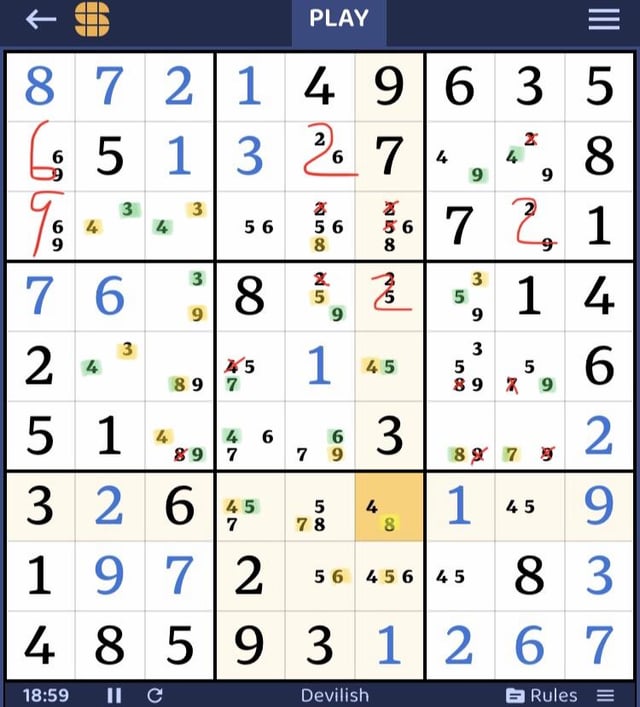Image resolution: width=640 pixels, height=707 pixels.
Task: Select the cell with candidates 4 5 6
Action: (x=389, y=576)
